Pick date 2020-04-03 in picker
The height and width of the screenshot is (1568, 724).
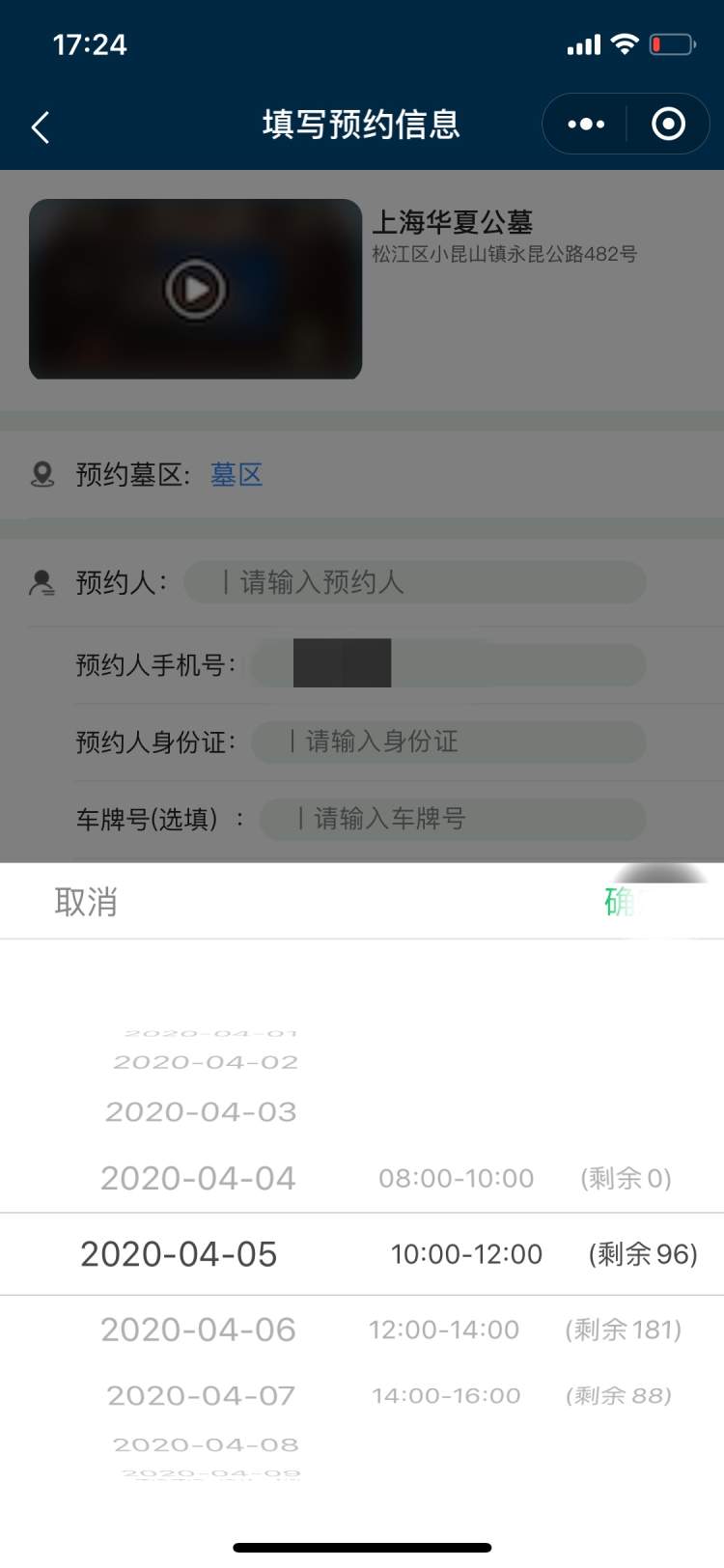201,1112
